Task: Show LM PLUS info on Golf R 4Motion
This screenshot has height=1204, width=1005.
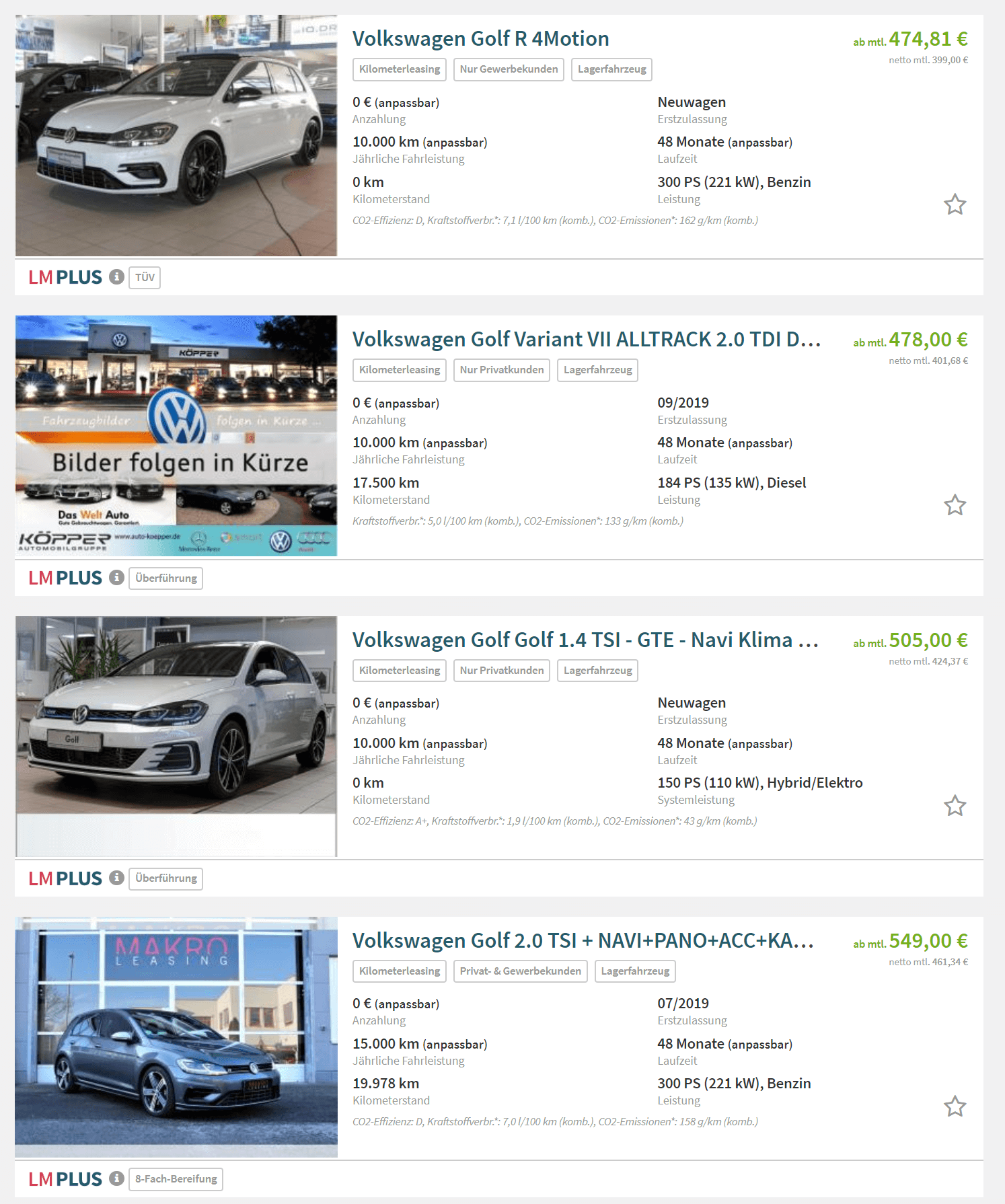Action: 116,277
